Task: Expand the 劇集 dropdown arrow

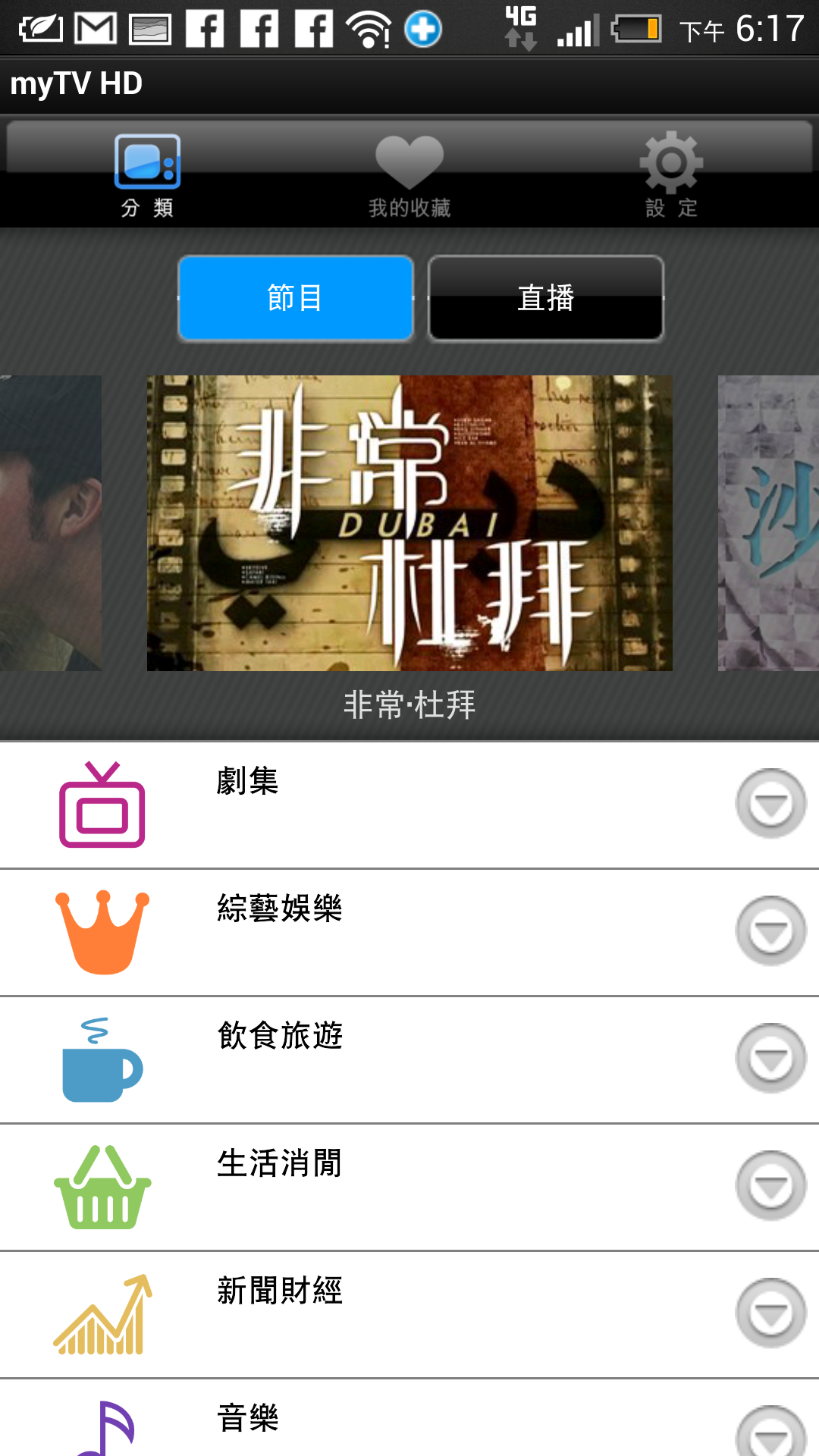Action: click(x=770, y=804)
